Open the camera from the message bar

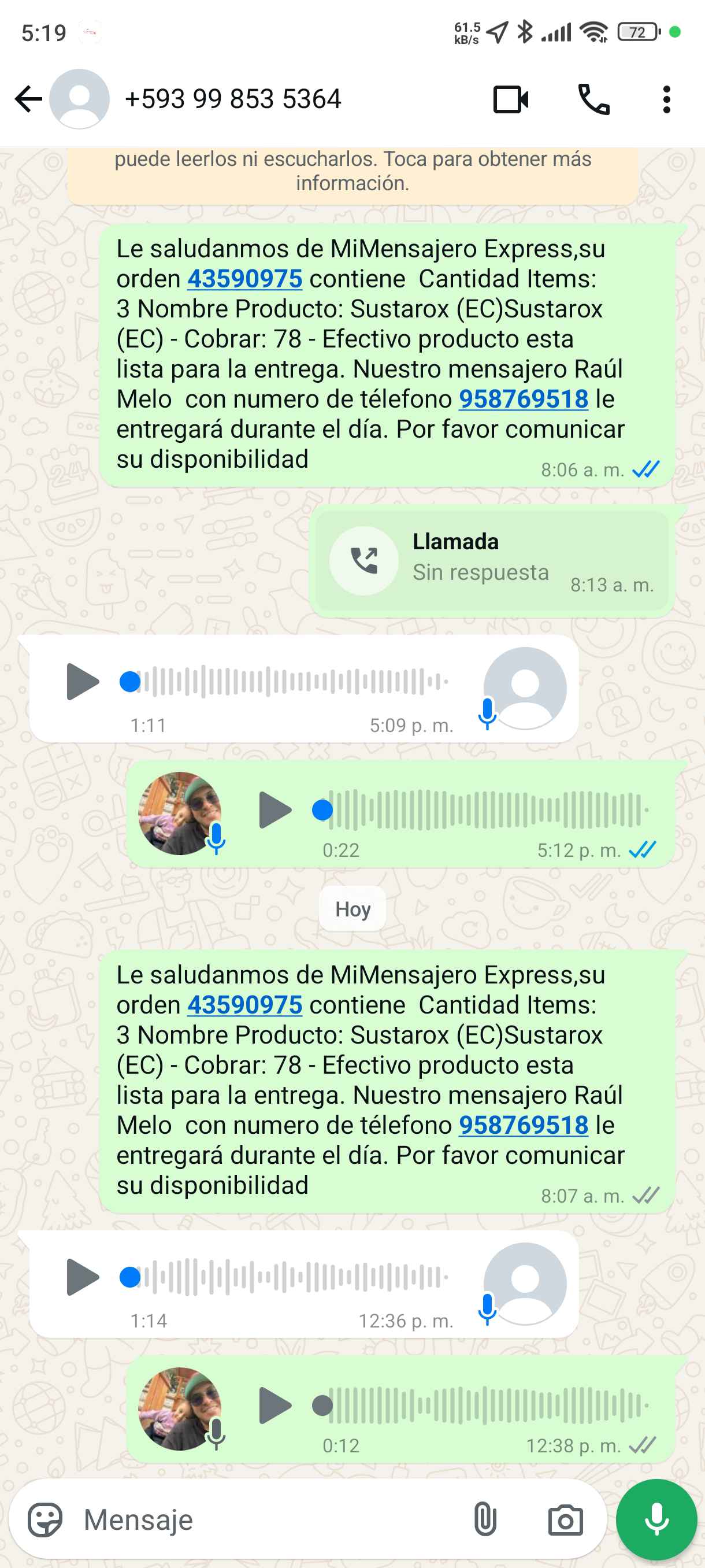pyautogui.click(x=565, y=1520)
